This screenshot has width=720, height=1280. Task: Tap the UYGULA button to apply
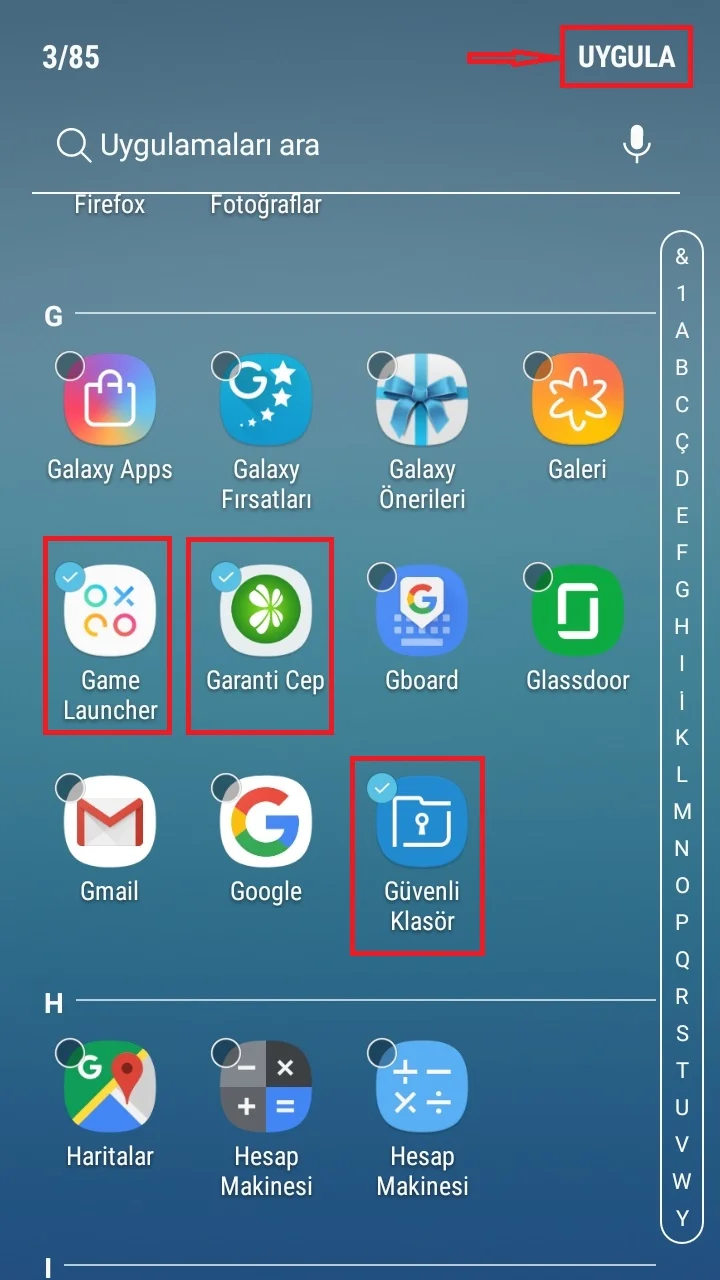point(626,57)
